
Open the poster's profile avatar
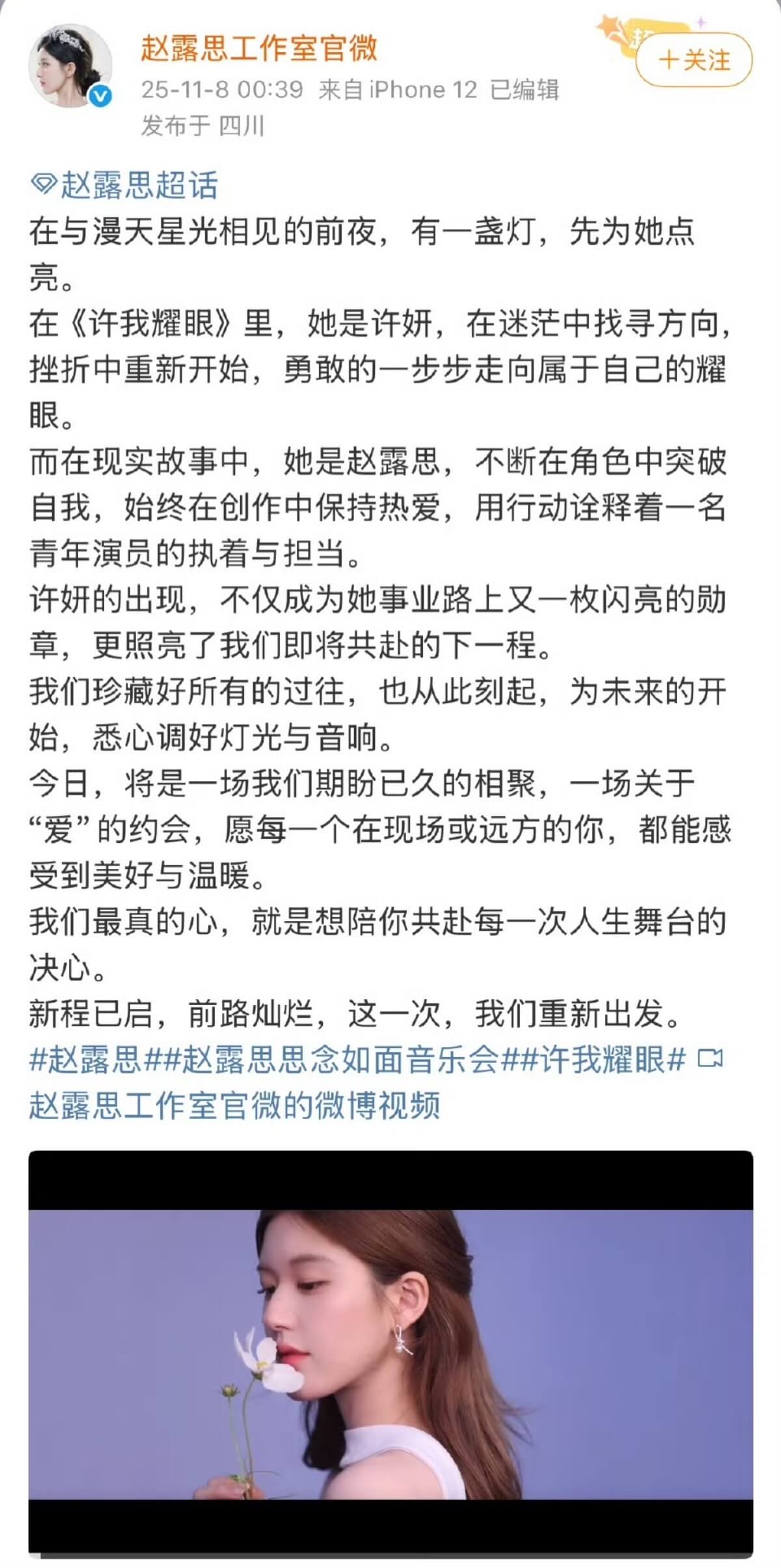click(x=70, y=66)
